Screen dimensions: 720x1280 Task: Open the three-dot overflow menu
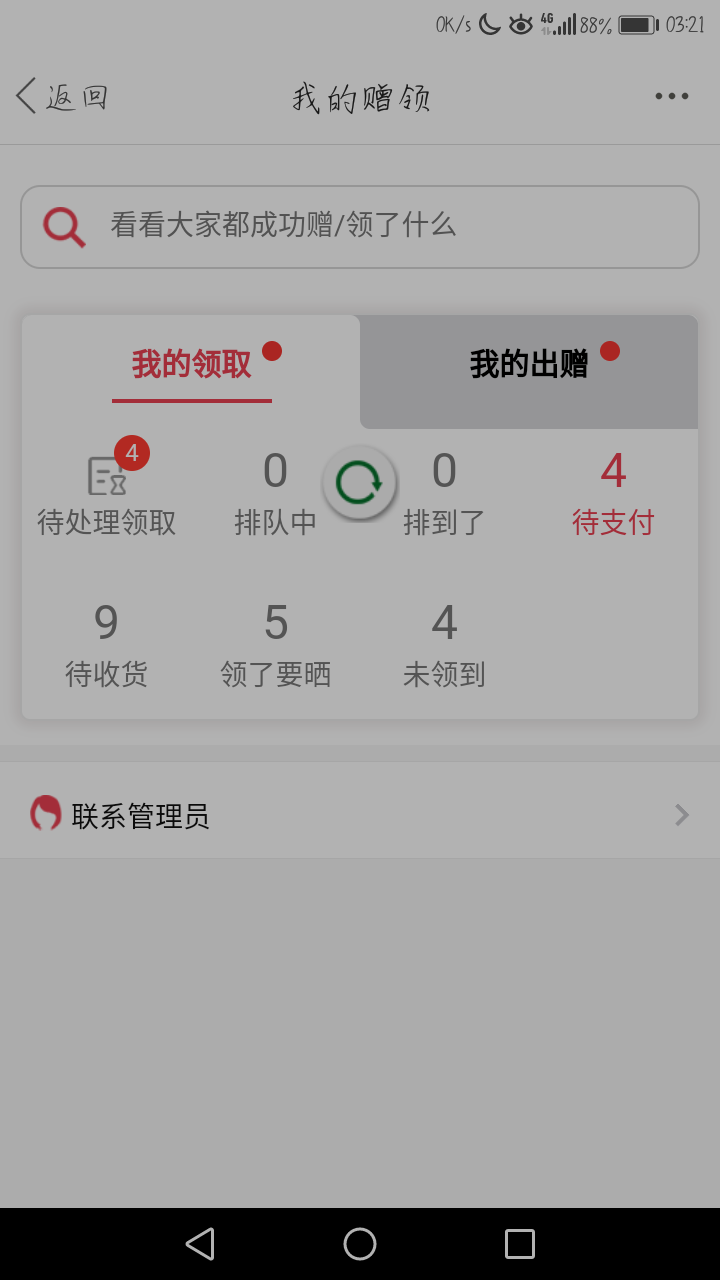coord(671,97)
